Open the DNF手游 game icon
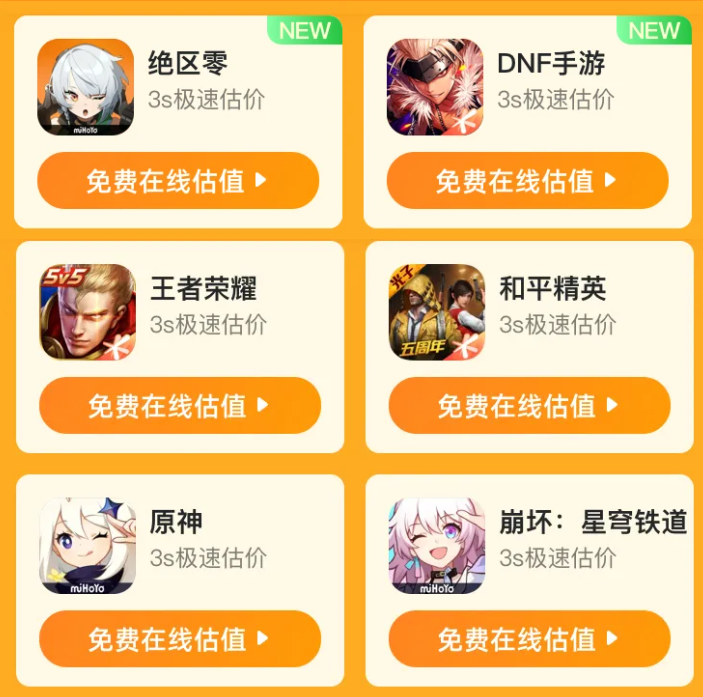The image size is (703, 697). point(435,87)
